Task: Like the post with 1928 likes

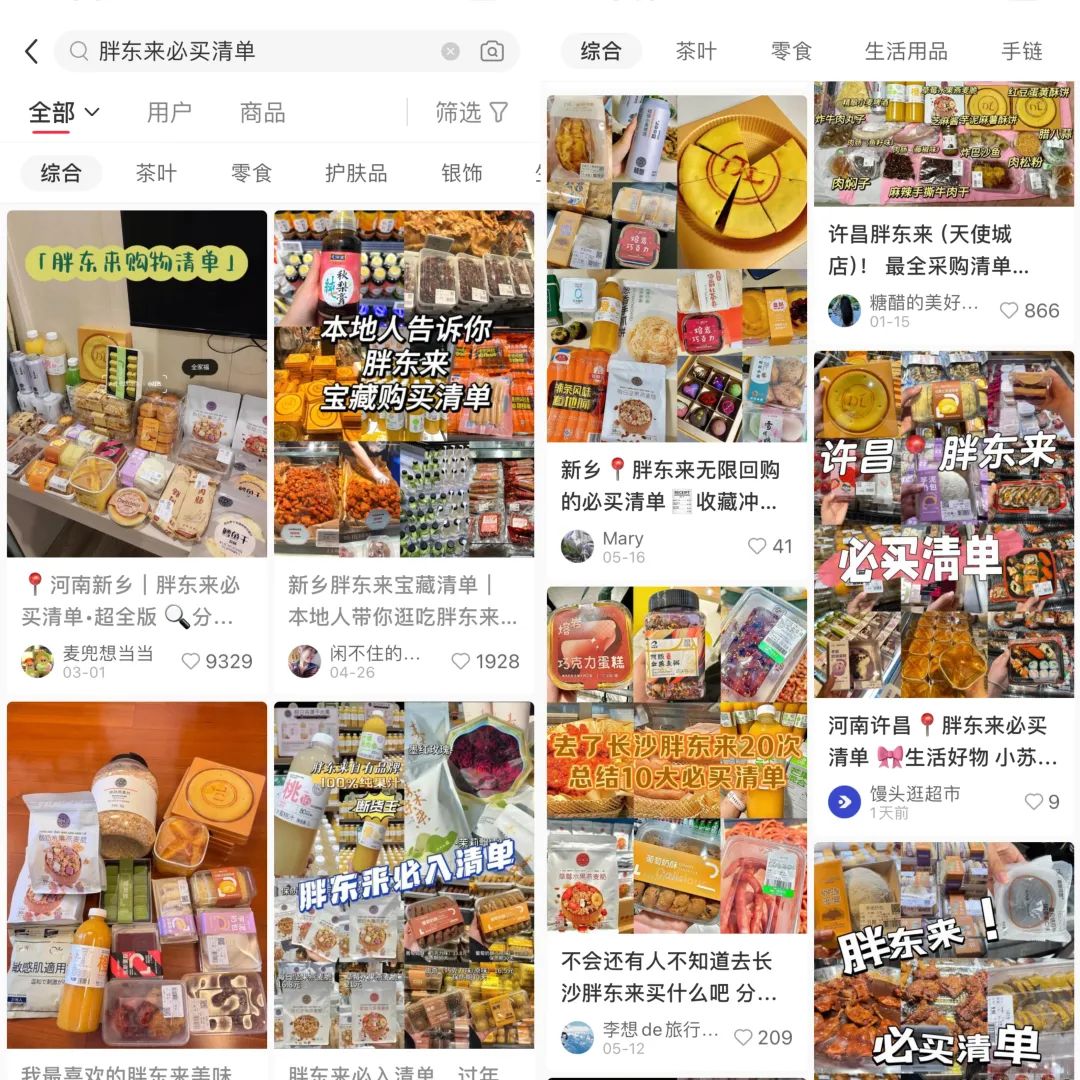Action: point(461,661)
